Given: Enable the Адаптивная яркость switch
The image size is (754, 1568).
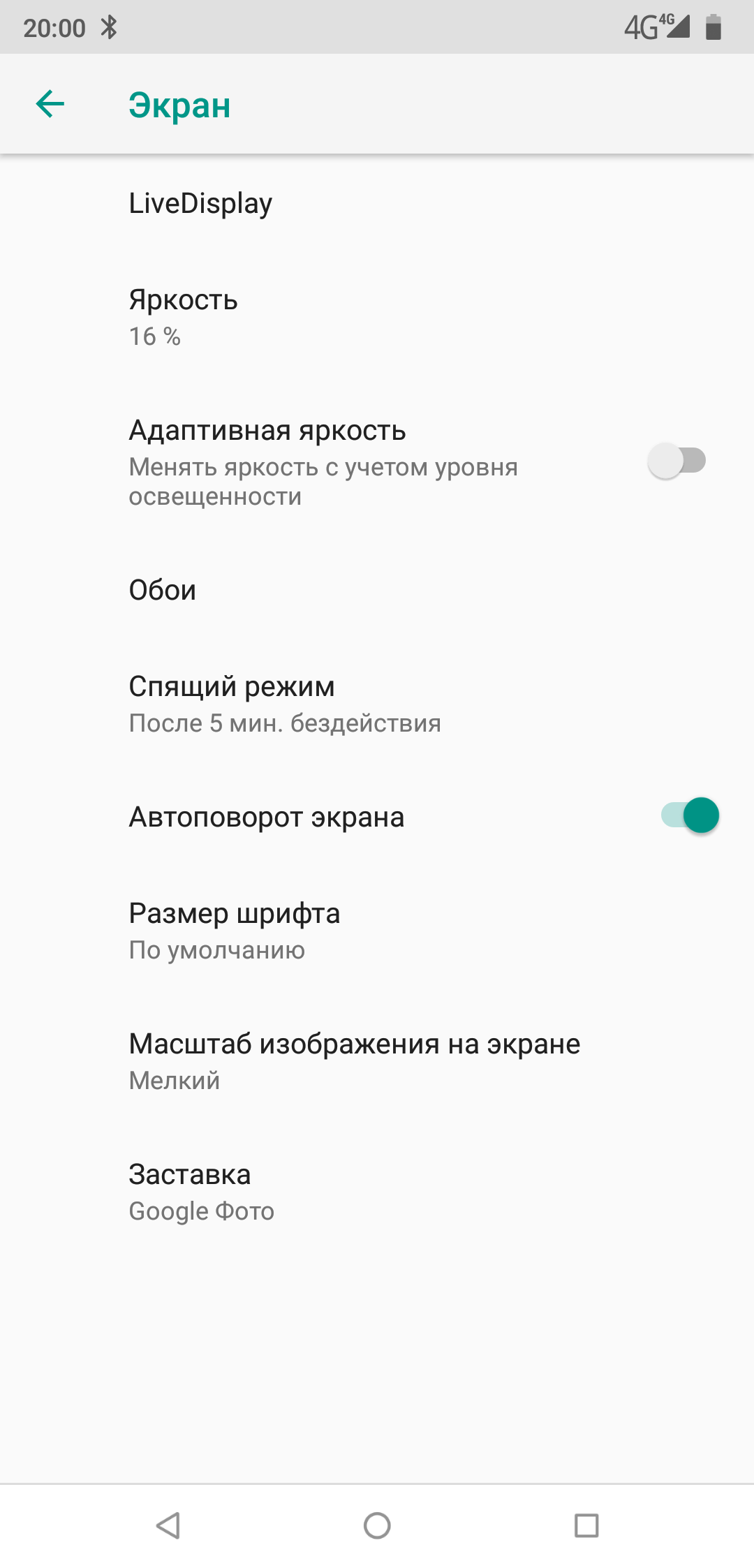Looking at the screenshot, I should [677, 461].
